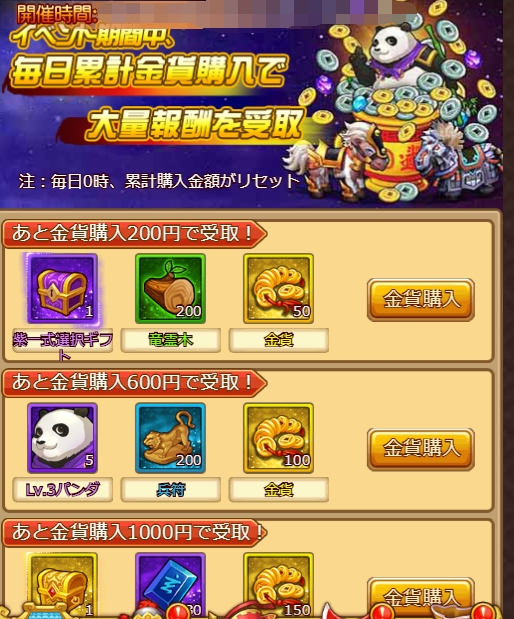The image size is (514, 619).
Task: Tap 金貨購入 button in the 1000円 reward row
Action: 421,597
